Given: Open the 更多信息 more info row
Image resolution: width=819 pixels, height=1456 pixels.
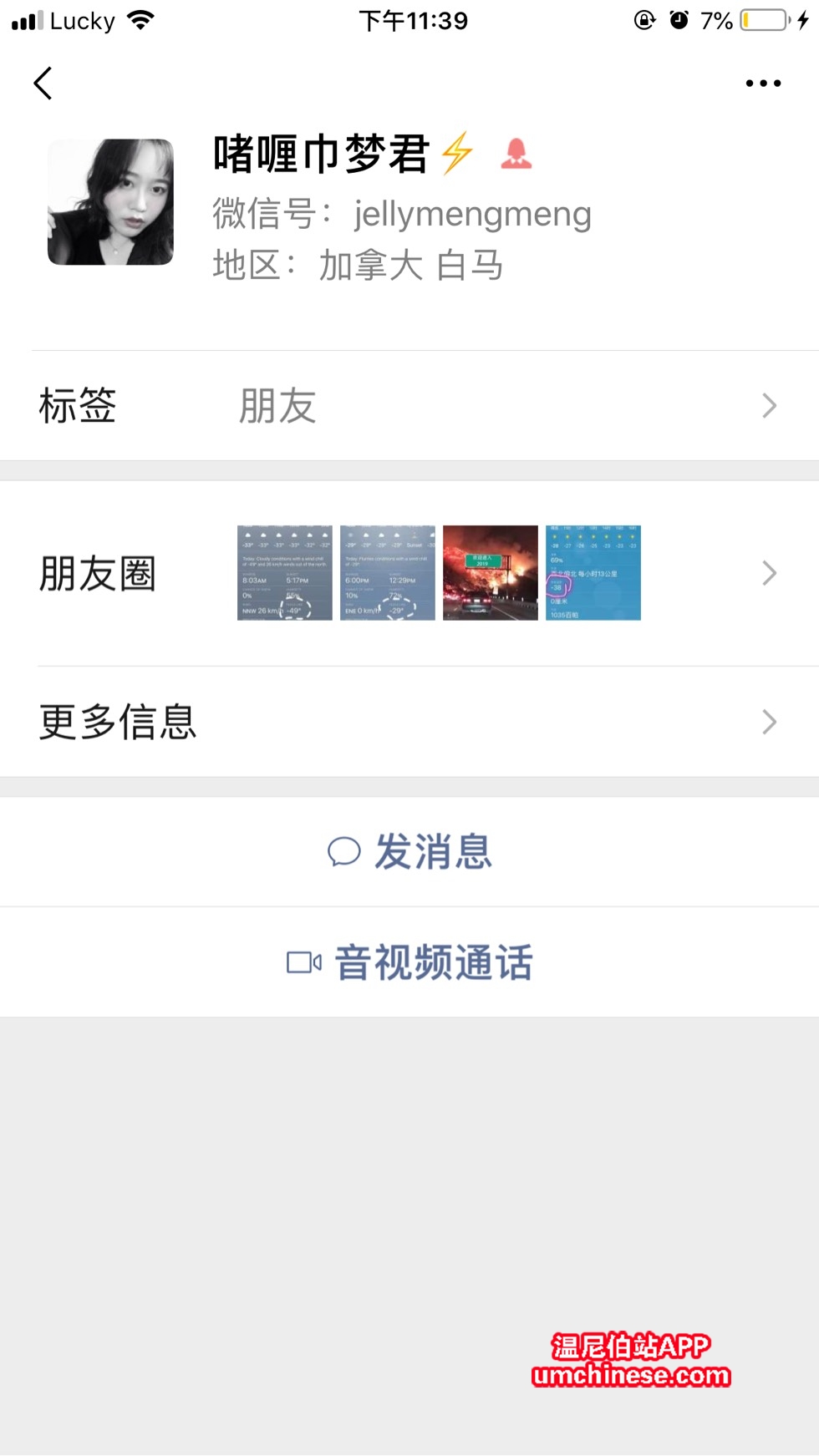Looking at the screenshot, I should click(409, 722).
